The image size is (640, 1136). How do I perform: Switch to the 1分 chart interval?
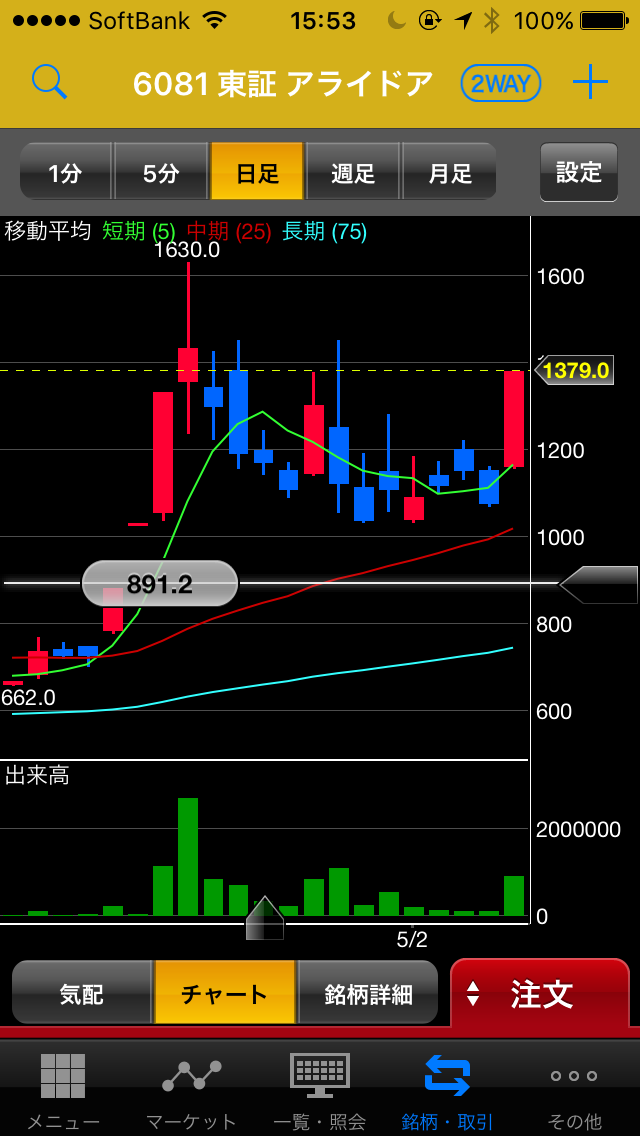65,172
